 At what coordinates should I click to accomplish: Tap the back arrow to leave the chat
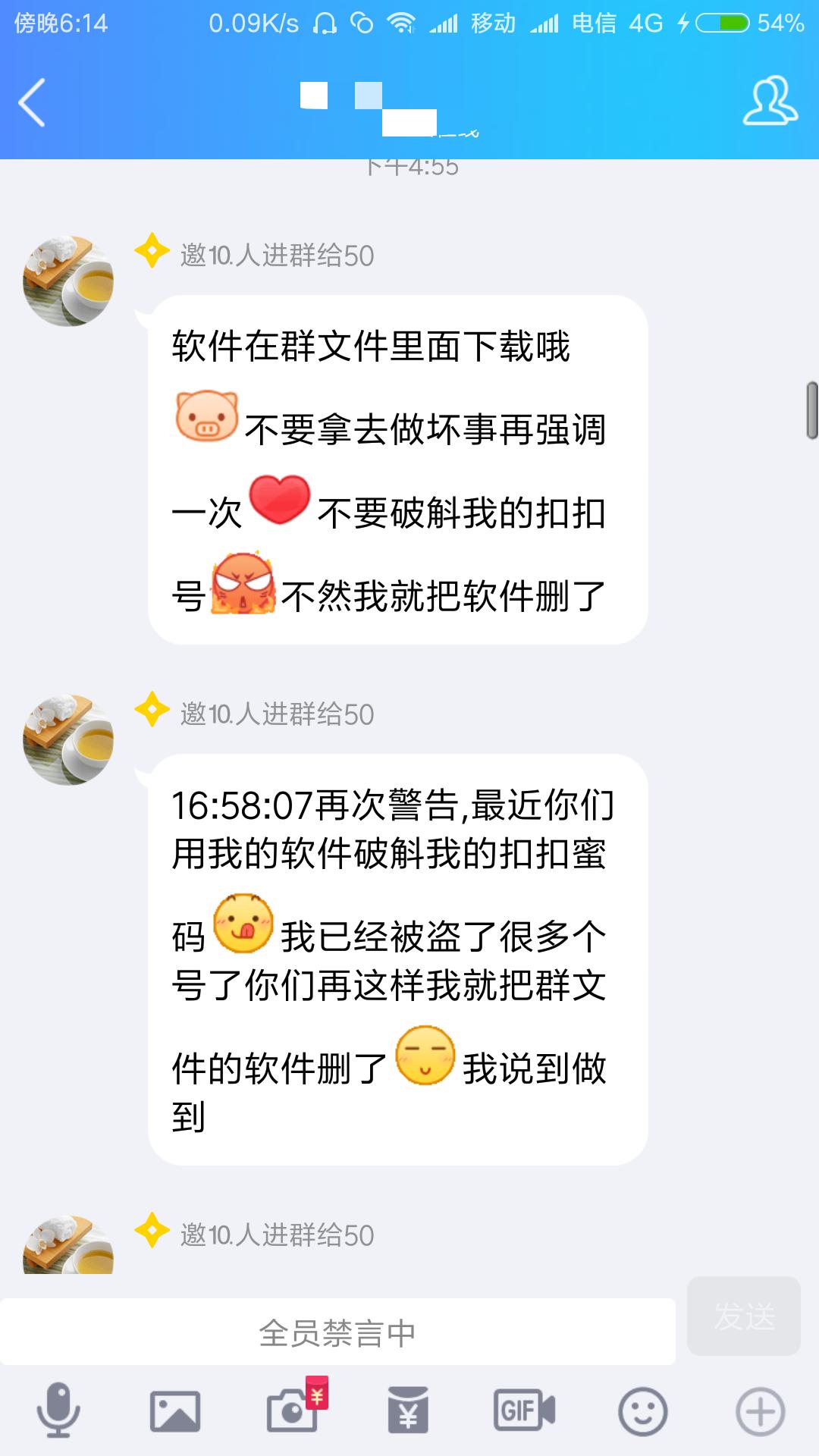pos(32,101)
